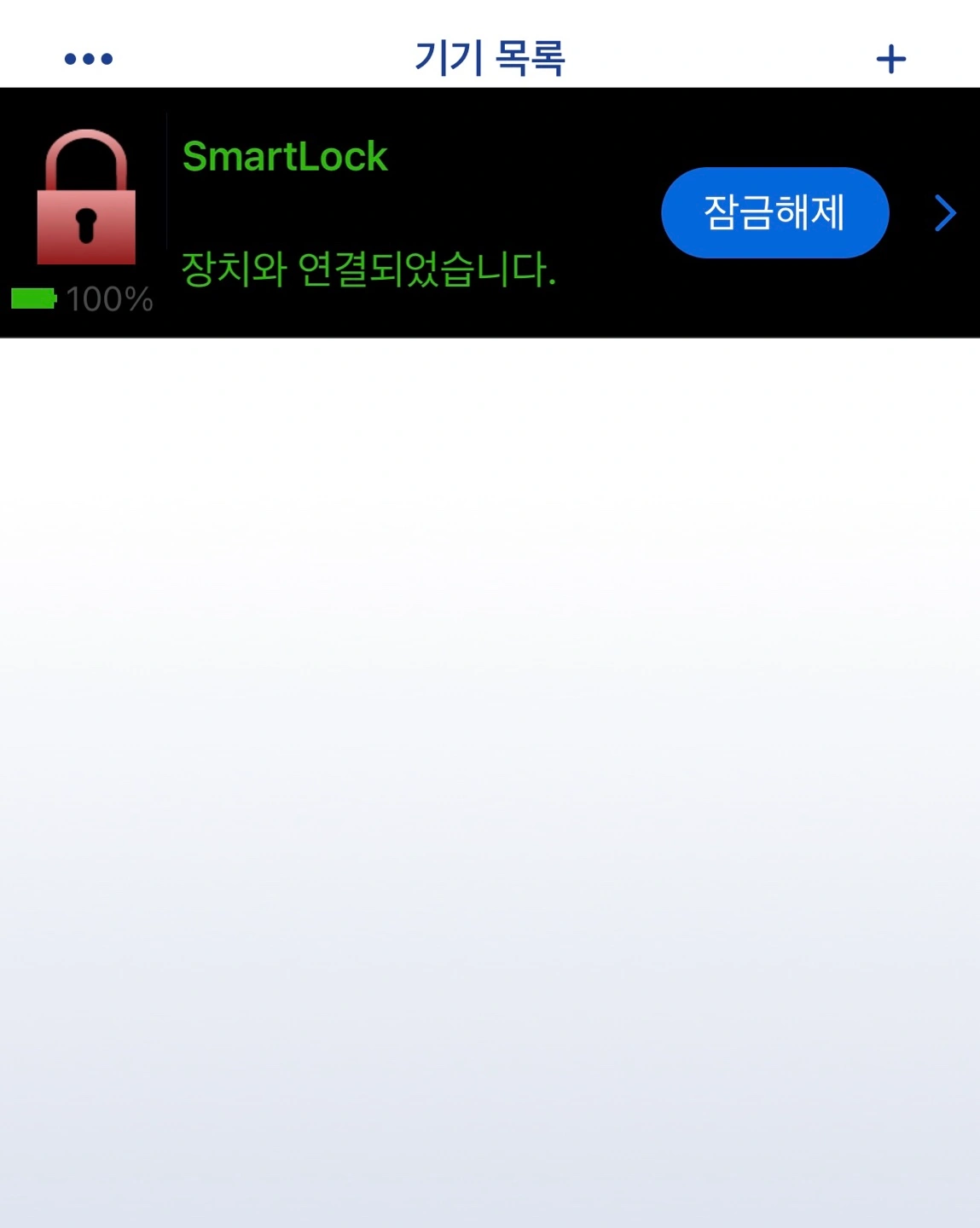
Task: Add a new device with plus icon
Action: point(890,59)
